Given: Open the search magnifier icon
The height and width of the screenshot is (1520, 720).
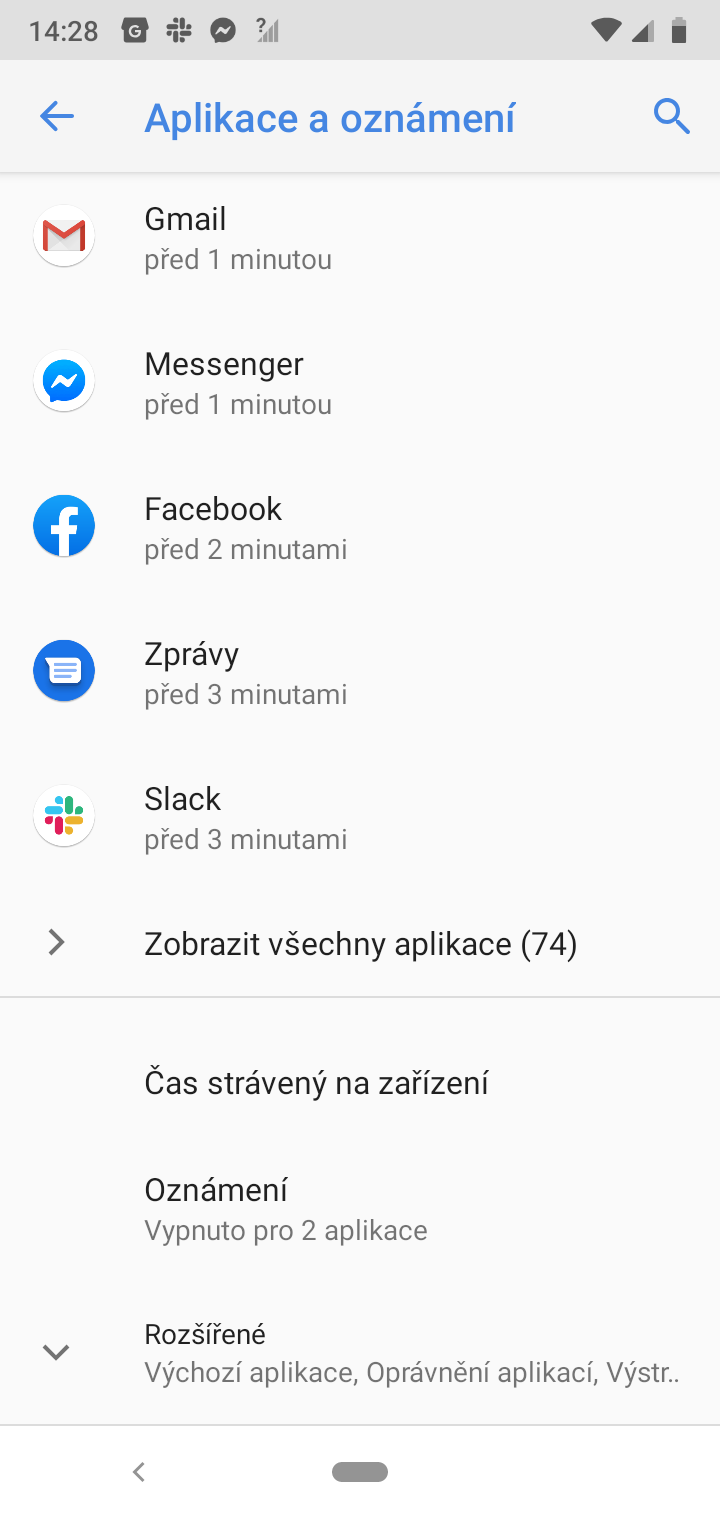Looking at the screenshot, I should coord(672,117).
